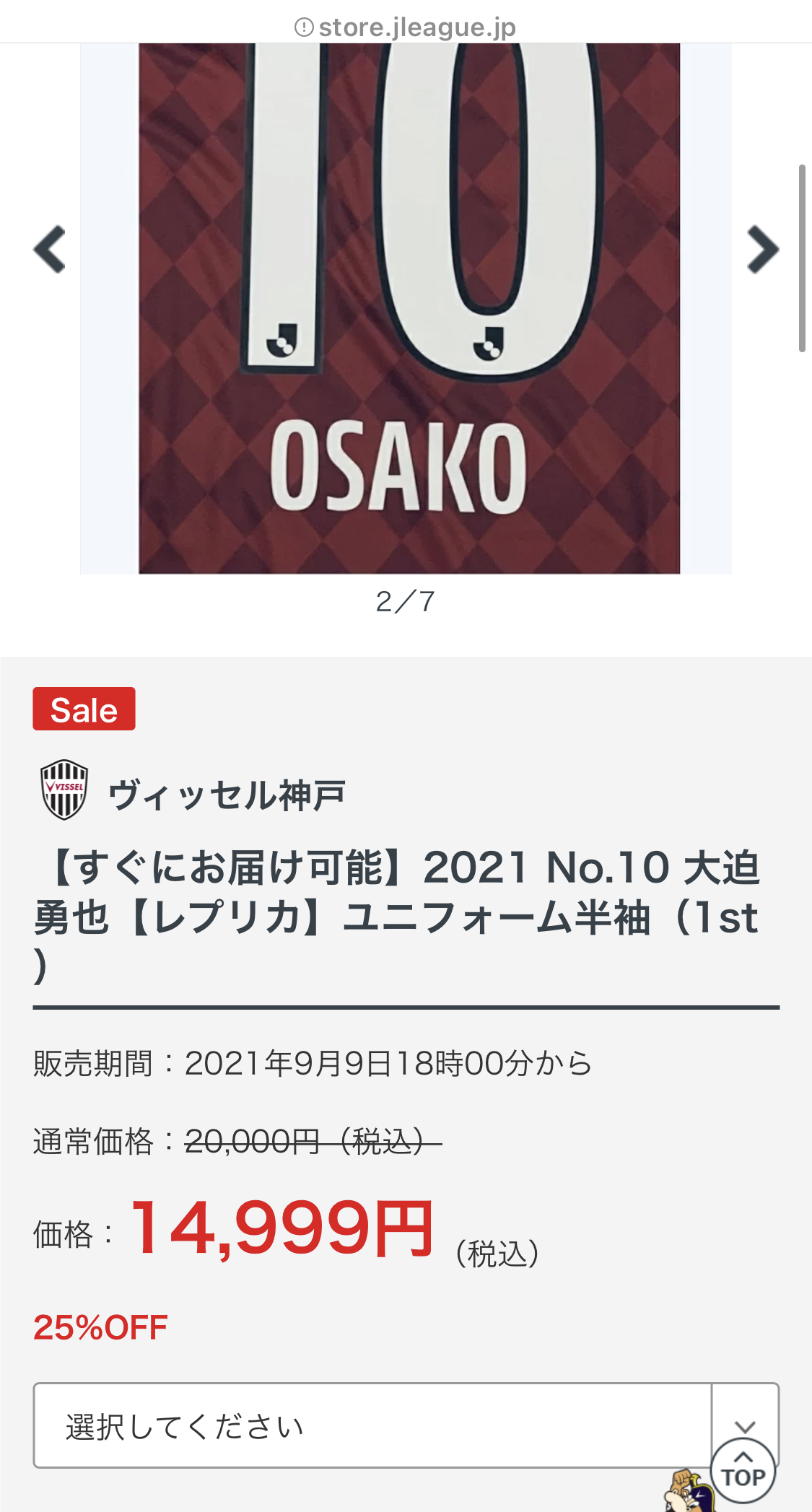Tap the store.jleague.jp address bar
The width and height of the screenshot is (812, 1512).
pos(406,27)
